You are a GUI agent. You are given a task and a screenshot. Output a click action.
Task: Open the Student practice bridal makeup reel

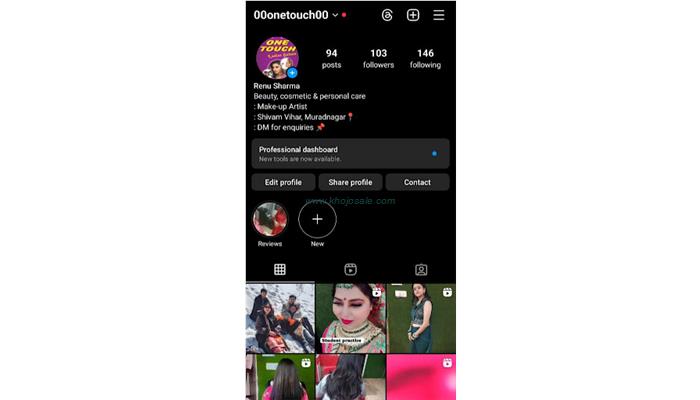[350, 318]
